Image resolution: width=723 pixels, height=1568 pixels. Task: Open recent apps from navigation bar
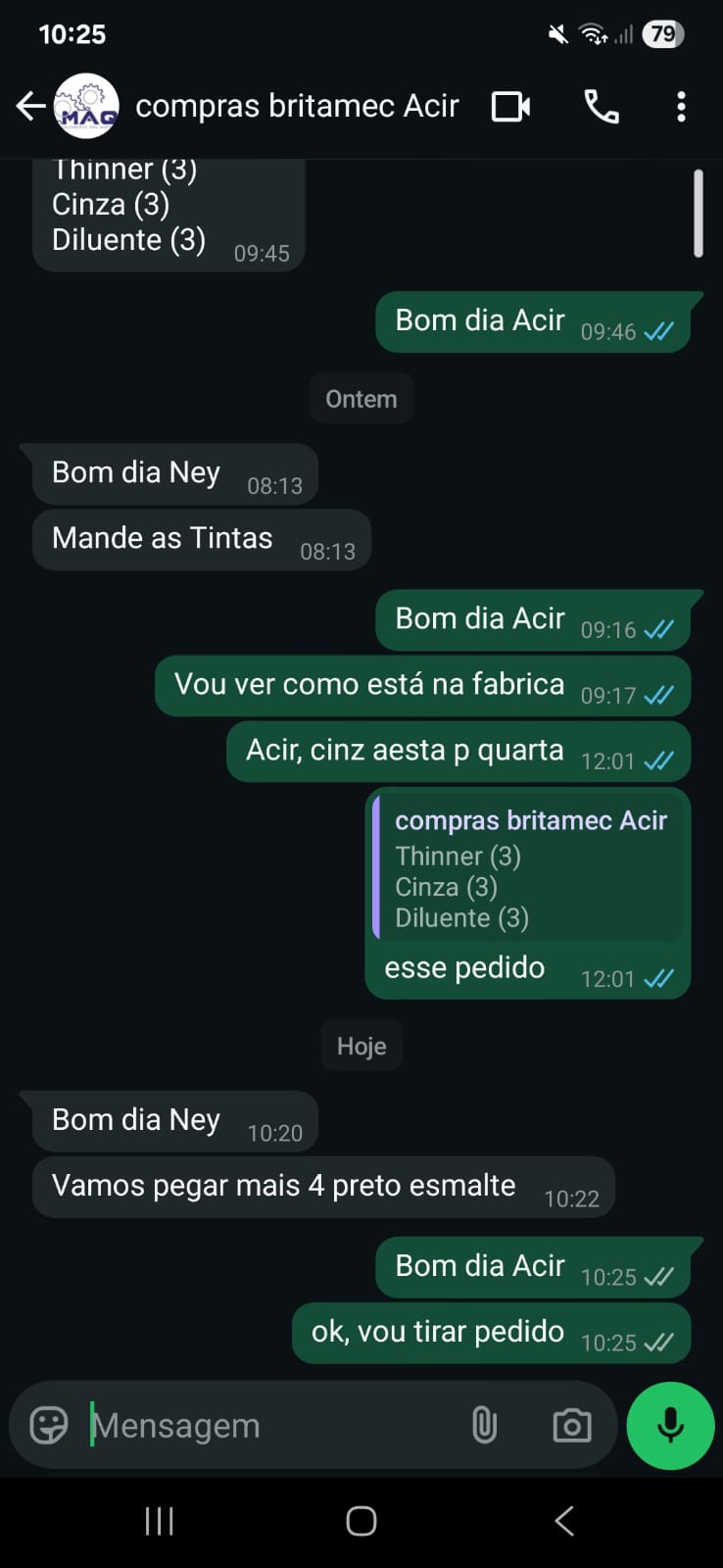point(159,1521)
